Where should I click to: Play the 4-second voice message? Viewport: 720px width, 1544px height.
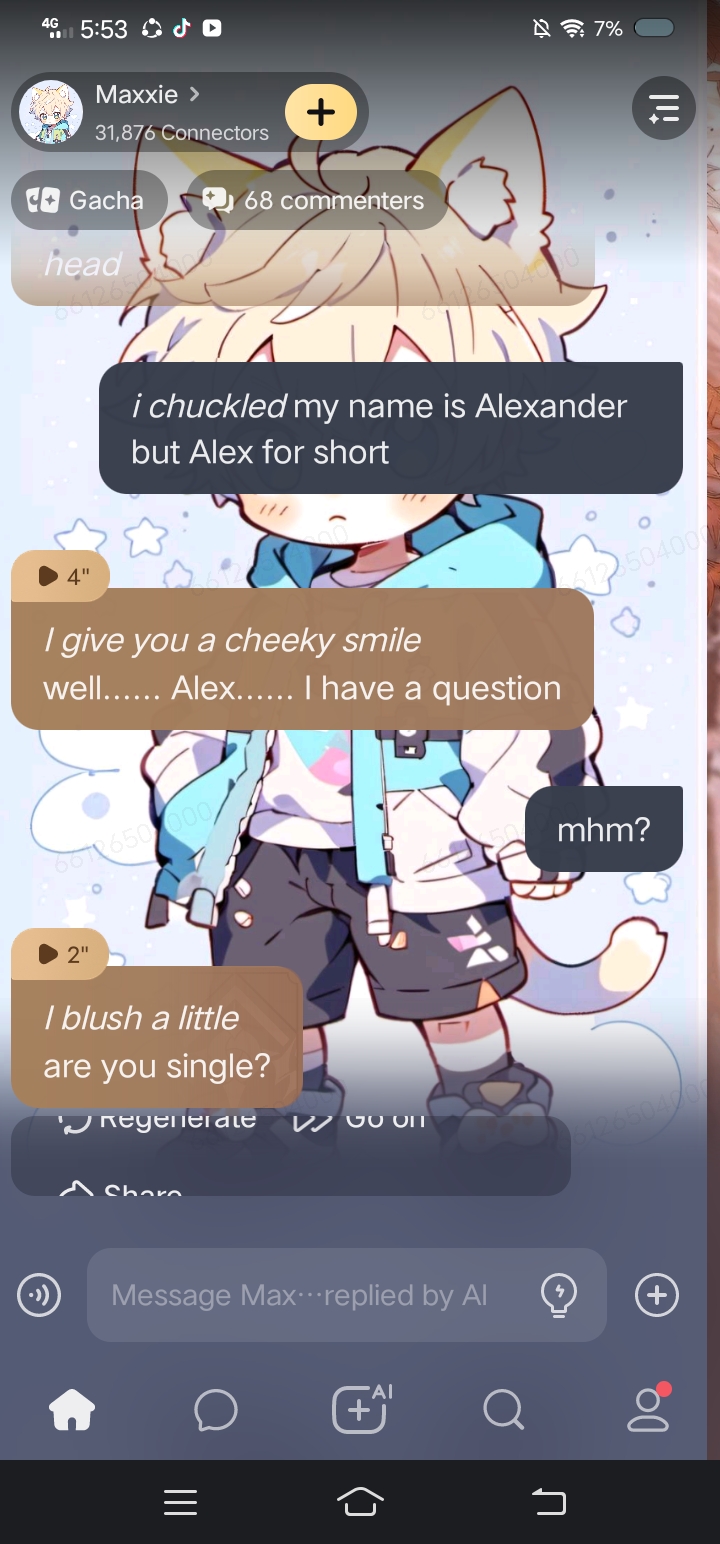pos(60,576)
